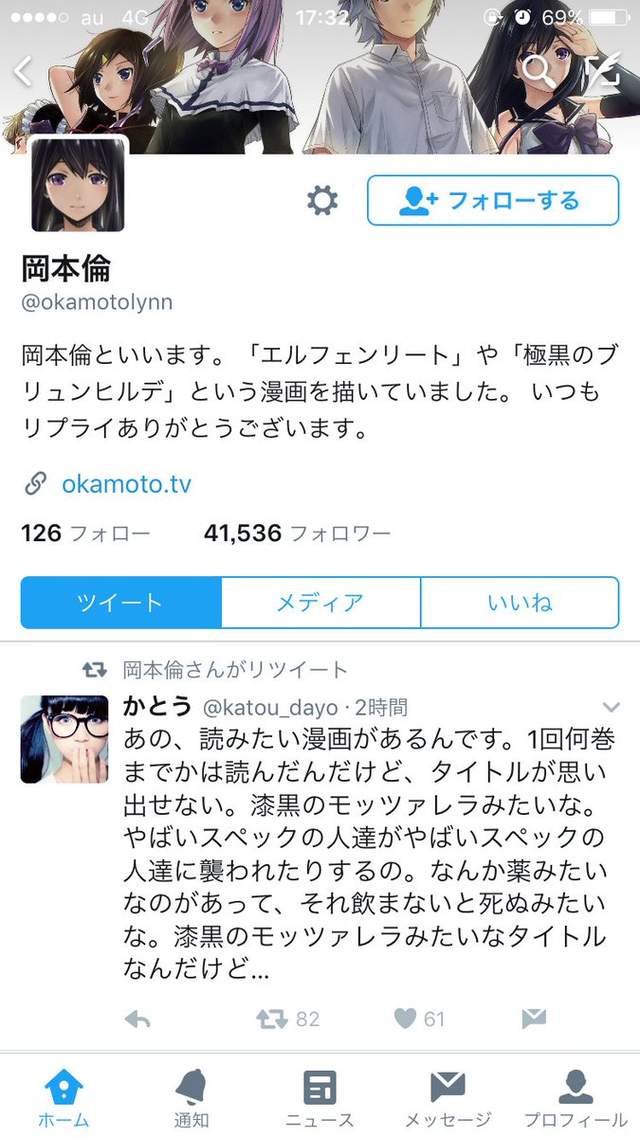Switch to the いいね tab
Screen dimensions: 640x1137
(519, 603)
